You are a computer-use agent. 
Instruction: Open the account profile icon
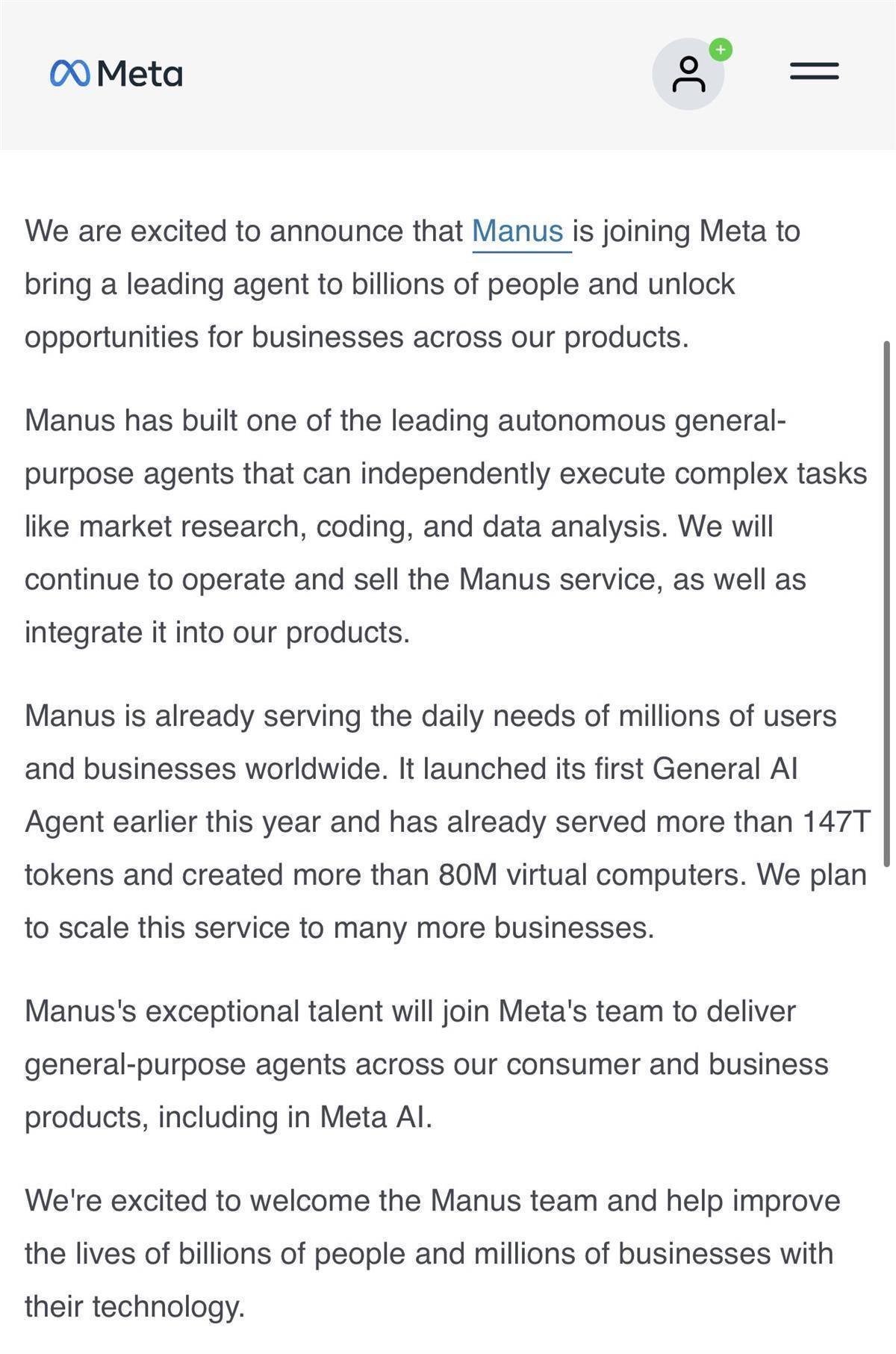pos(688,74)
